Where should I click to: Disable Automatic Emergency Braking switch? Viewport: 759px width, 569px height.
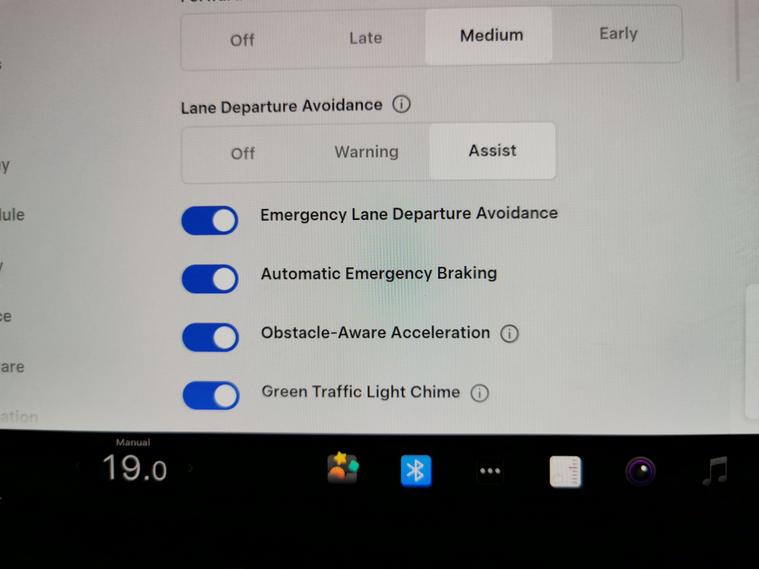coord(210,278)
